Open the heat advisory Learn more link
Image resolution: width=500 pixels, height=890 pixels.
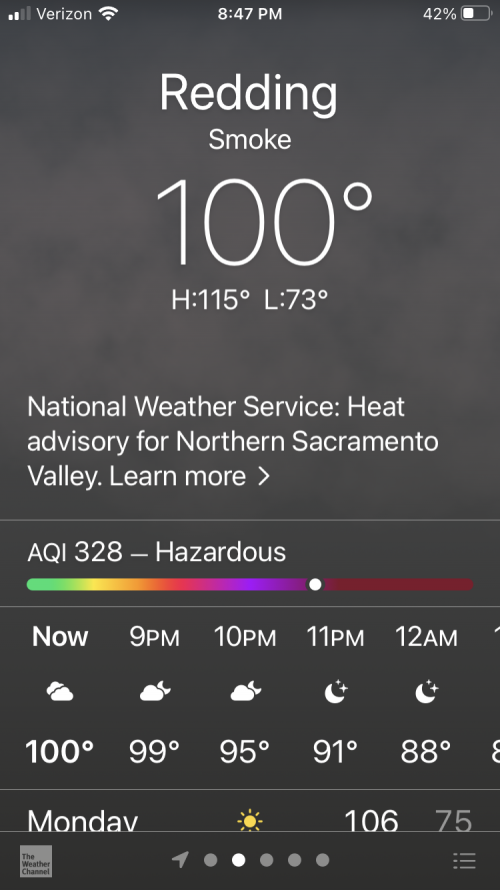pos(190,476)
